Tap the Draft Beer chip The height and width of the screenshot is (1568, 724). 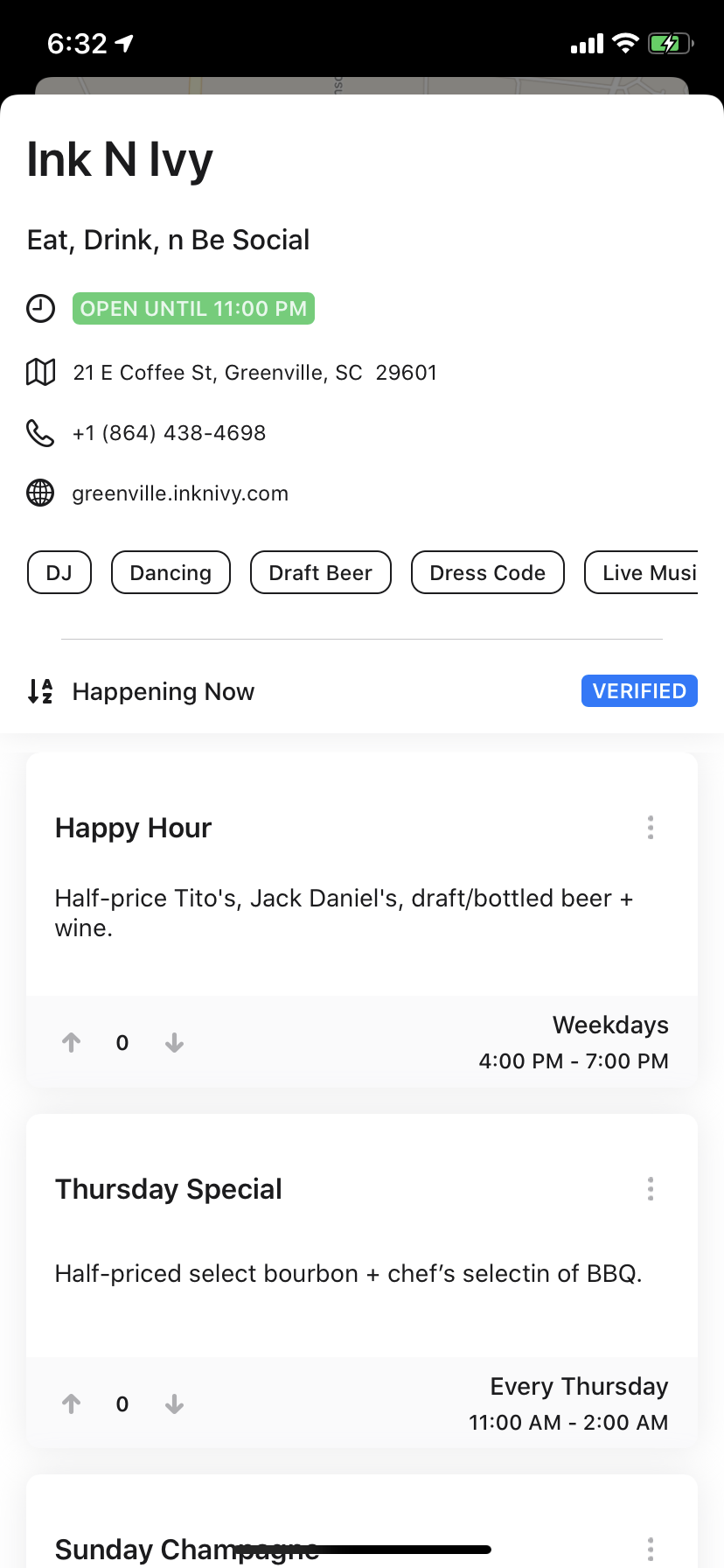[321, 572]
